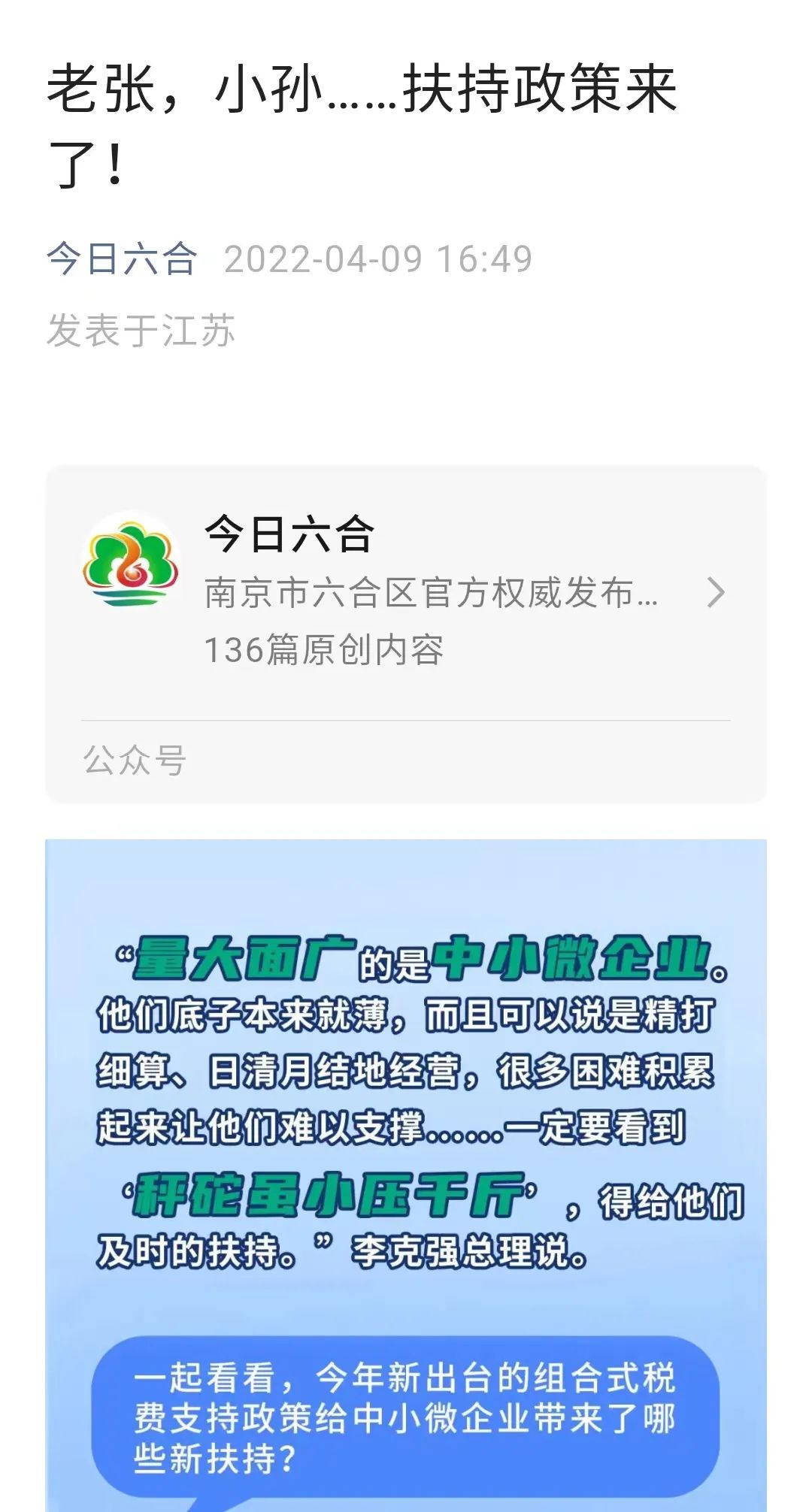Viewport: 812px width, 1512px height.
Task: Tap the chevron on 今日六合 card
Action: [716, 593]
